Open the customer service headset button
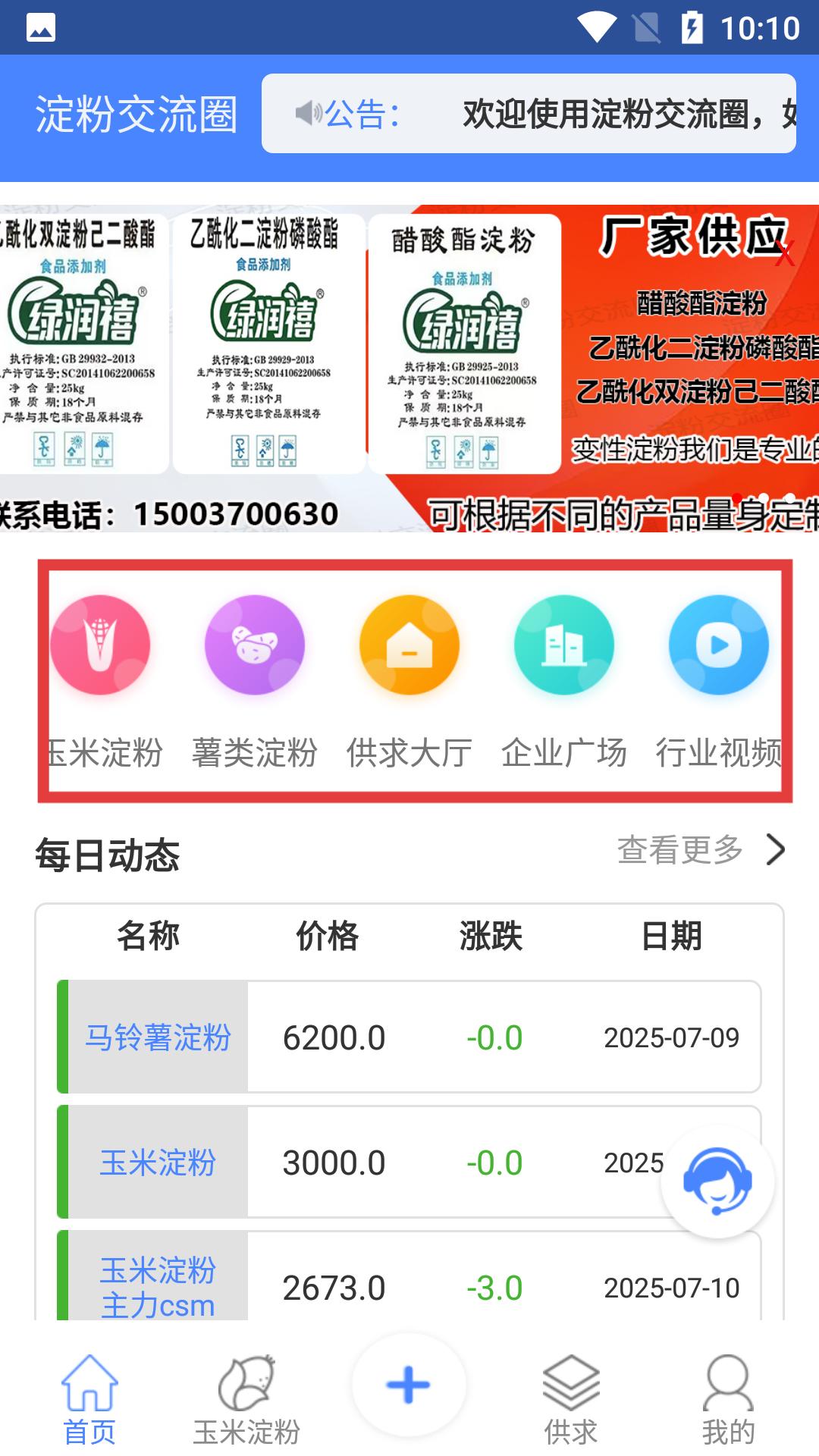This screenshot has height=1456, width=819. click(x=717, y=1181)
